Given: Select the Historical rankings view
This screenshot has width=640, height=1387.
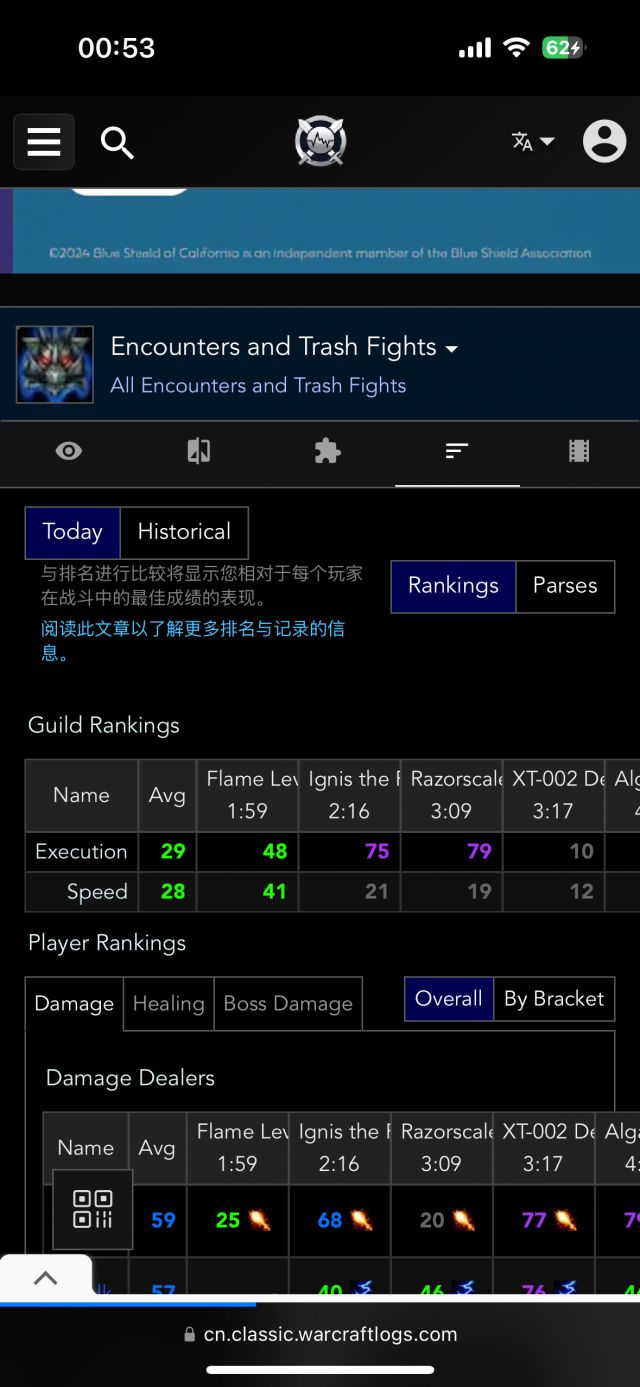Looking at the screenshot, I should pos(184,532).
